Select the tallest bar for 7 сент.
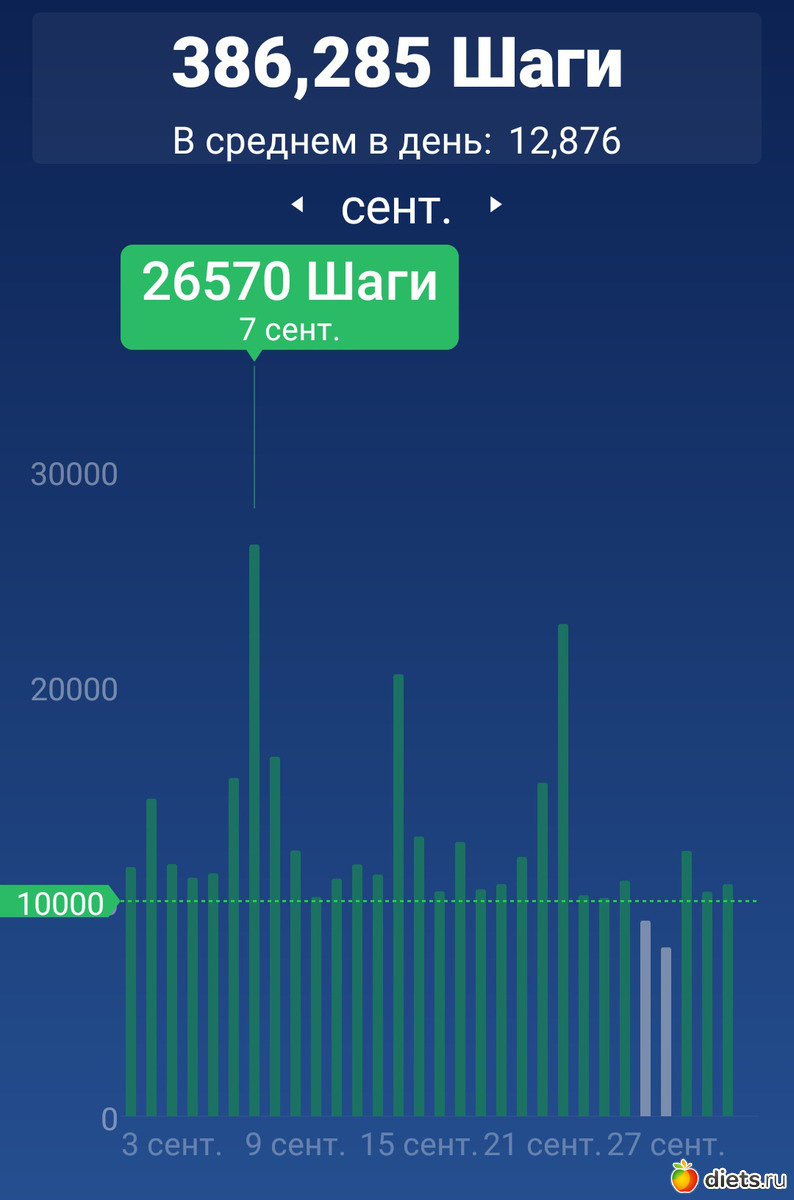Screen dimensions: 794x1200 pyautogui.click(x=254, y=830)
